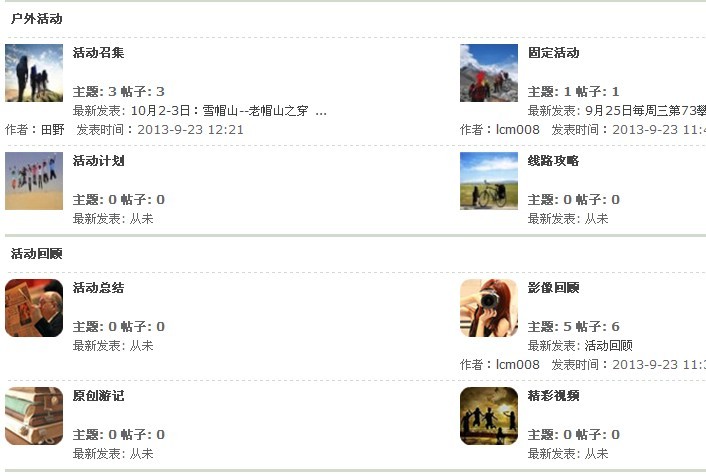The width and height of the screenshot is (706, 476).
Task: Tap the bicycle thumbnail for 线路攻略
Action: (489, 181)
